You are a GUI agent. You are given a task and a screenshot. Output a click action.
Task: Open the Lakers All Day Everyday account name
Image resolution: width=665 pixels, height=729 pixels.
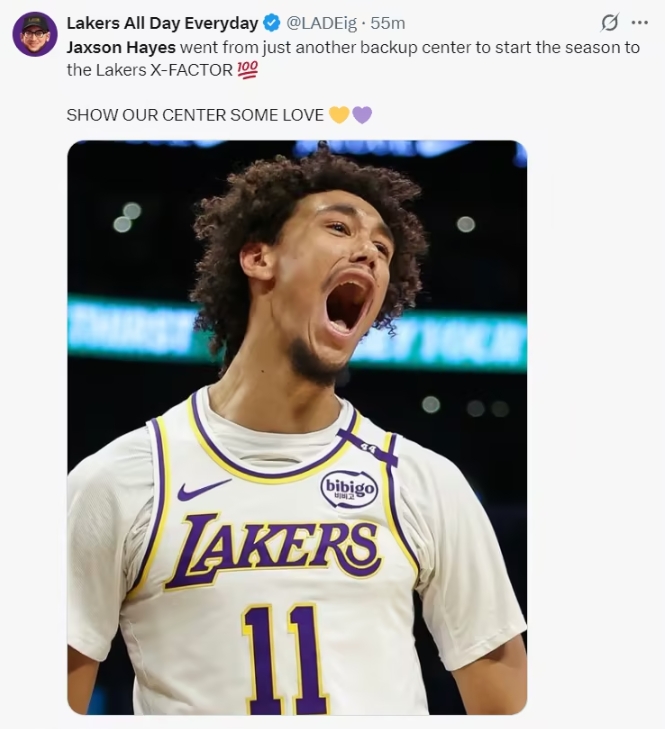coord(162,23)
